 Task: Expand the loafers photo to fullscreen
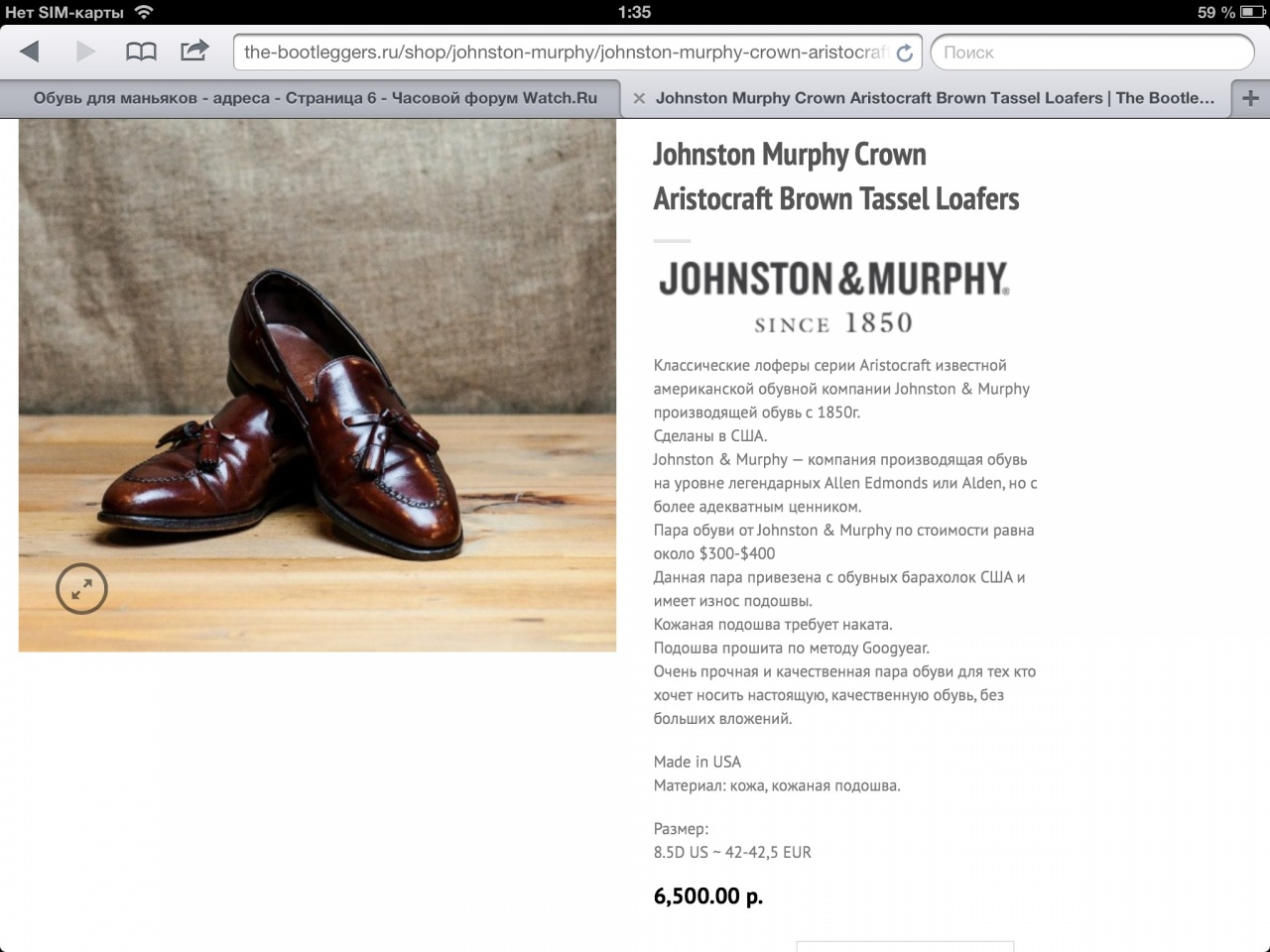coord(81,589)
